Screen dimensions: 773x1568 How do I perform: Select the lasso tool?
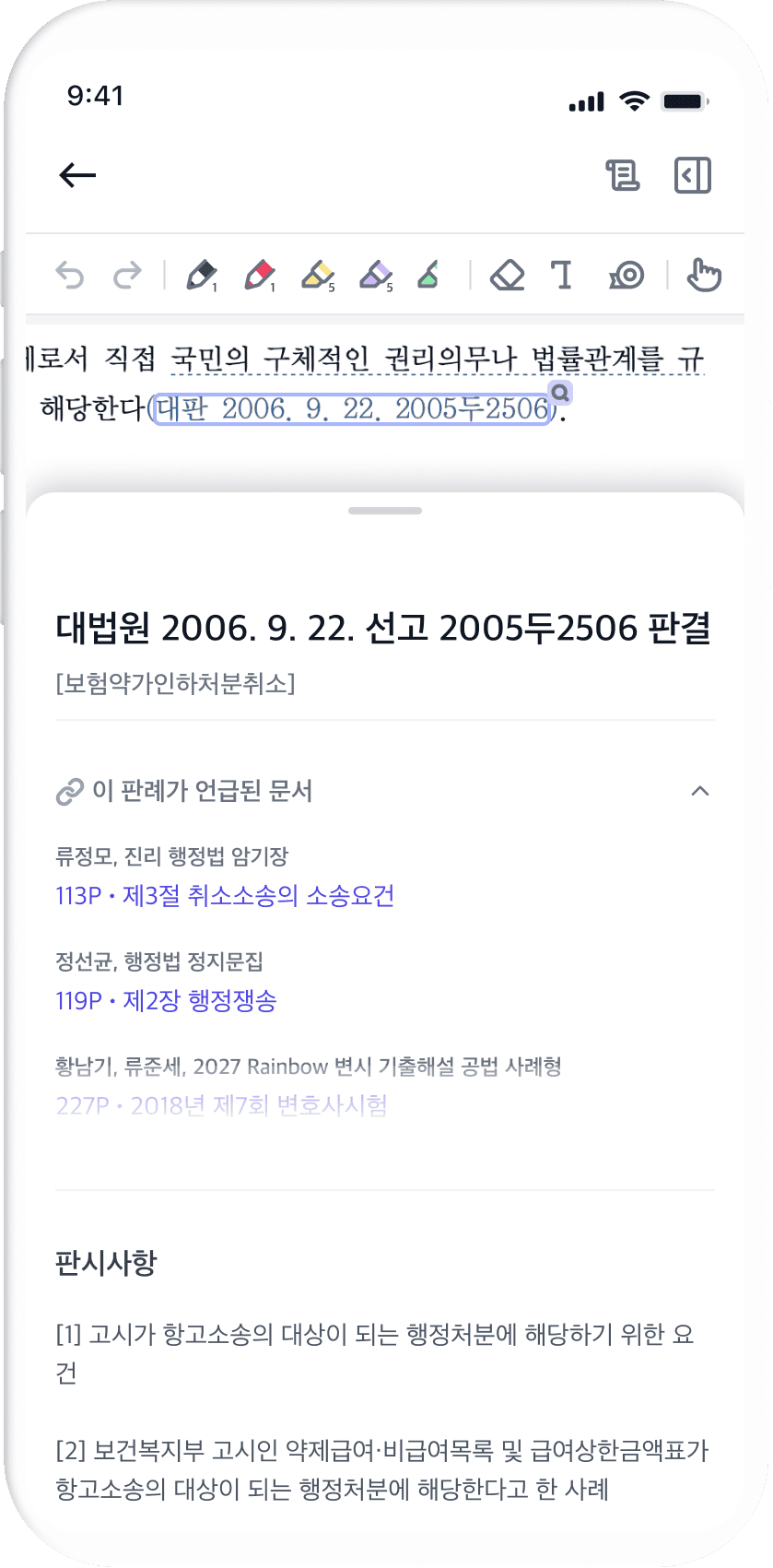(627, 275)
